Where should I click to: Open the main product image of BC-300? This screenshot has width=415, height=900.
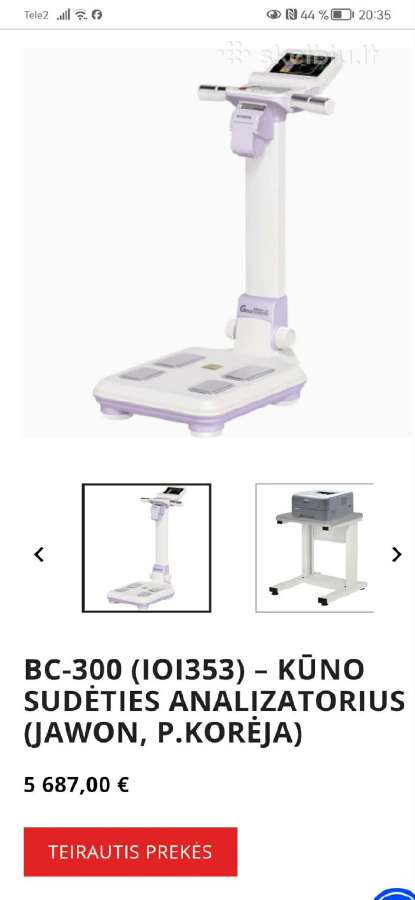(217, 242)
